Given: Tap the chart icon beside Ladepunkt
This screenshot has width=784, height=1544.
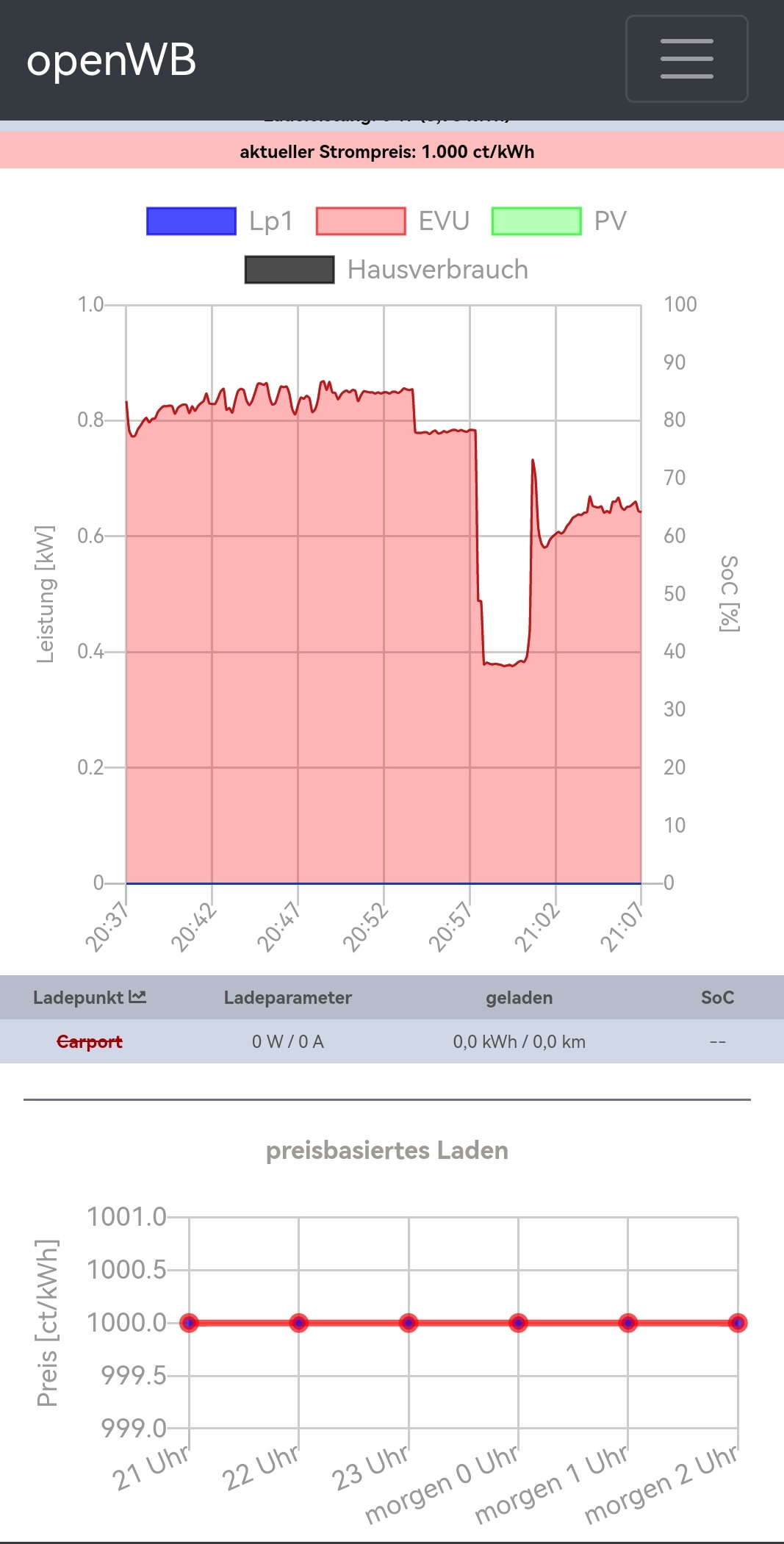Looking at the screenshot, I should click(x=138, y=997).
